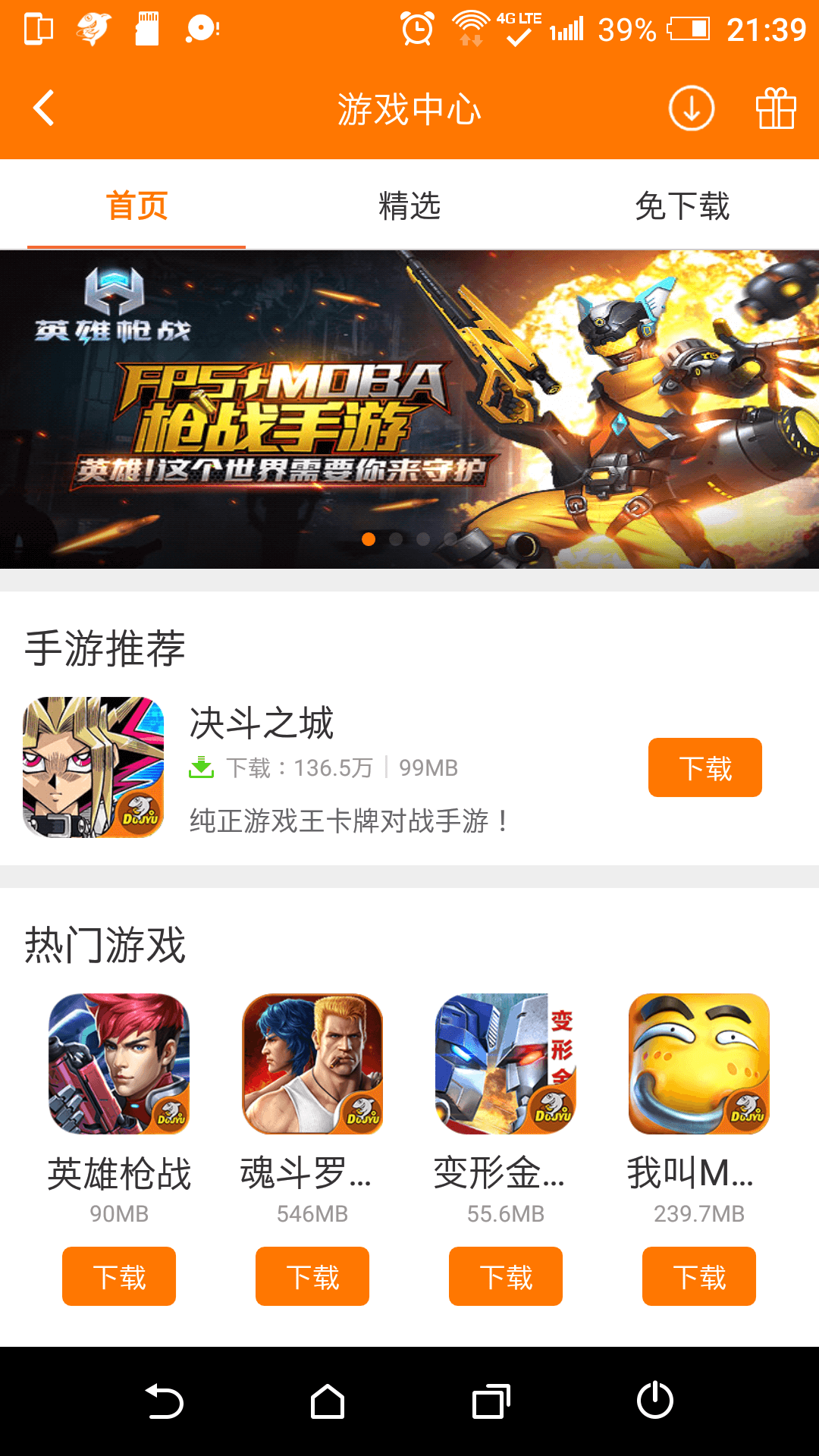Download the 变形金刚 game
This screenshot has height=1456, width=819.
click(x=506, y=1276)
